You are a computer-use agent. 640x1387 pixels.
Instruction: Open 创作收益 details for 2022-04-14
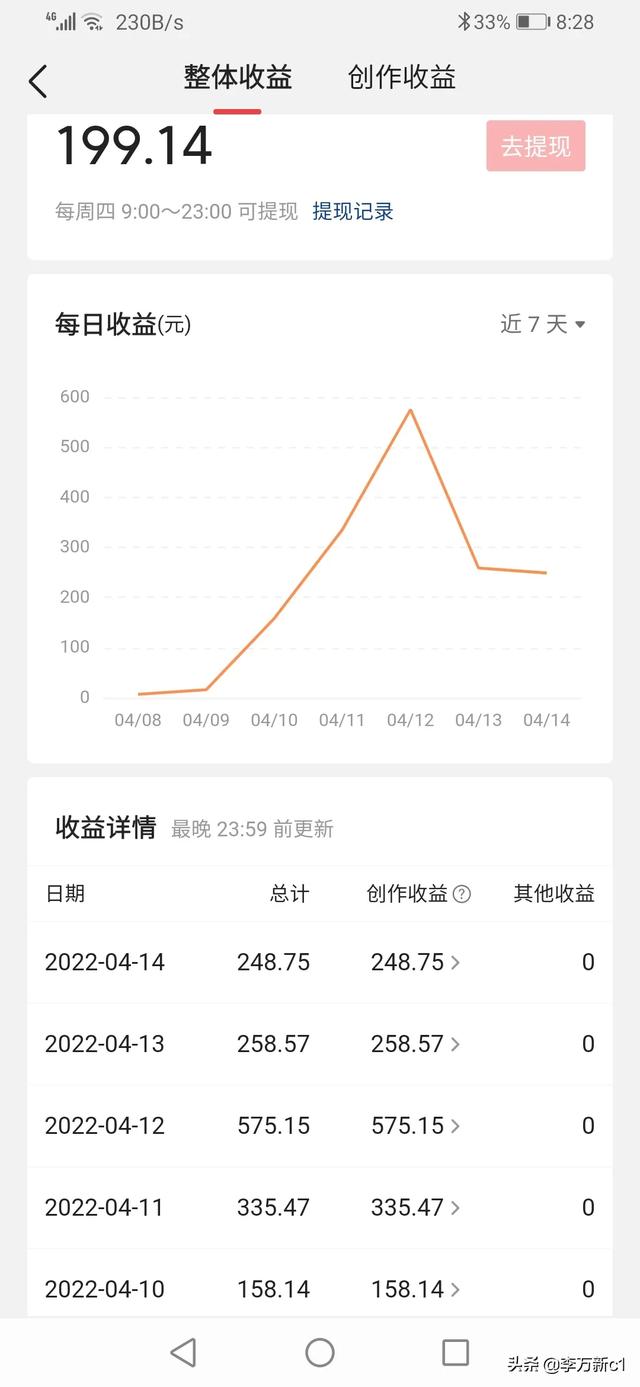click(416, 962)
